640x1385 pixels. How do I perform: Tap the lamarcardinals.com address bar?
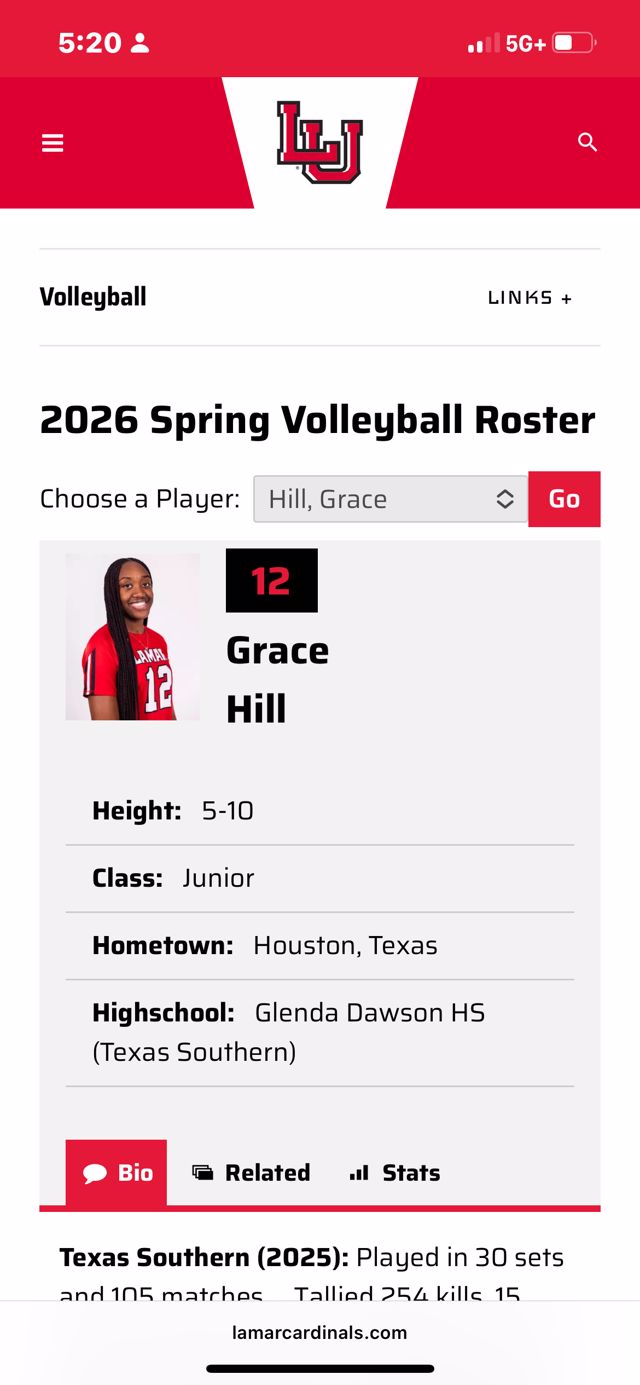[x=320, y=1332]
